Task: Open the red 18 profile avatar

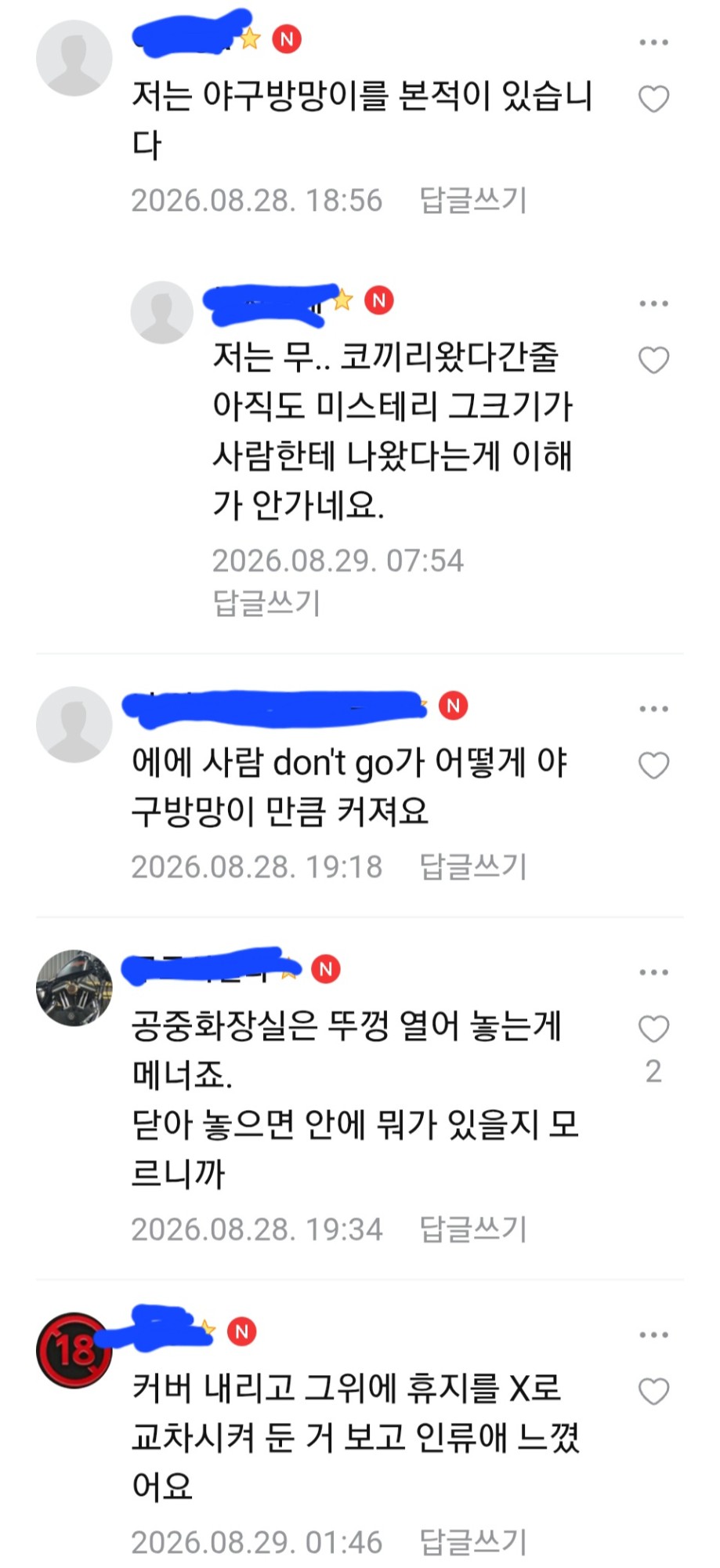Action: [74, 1351]
